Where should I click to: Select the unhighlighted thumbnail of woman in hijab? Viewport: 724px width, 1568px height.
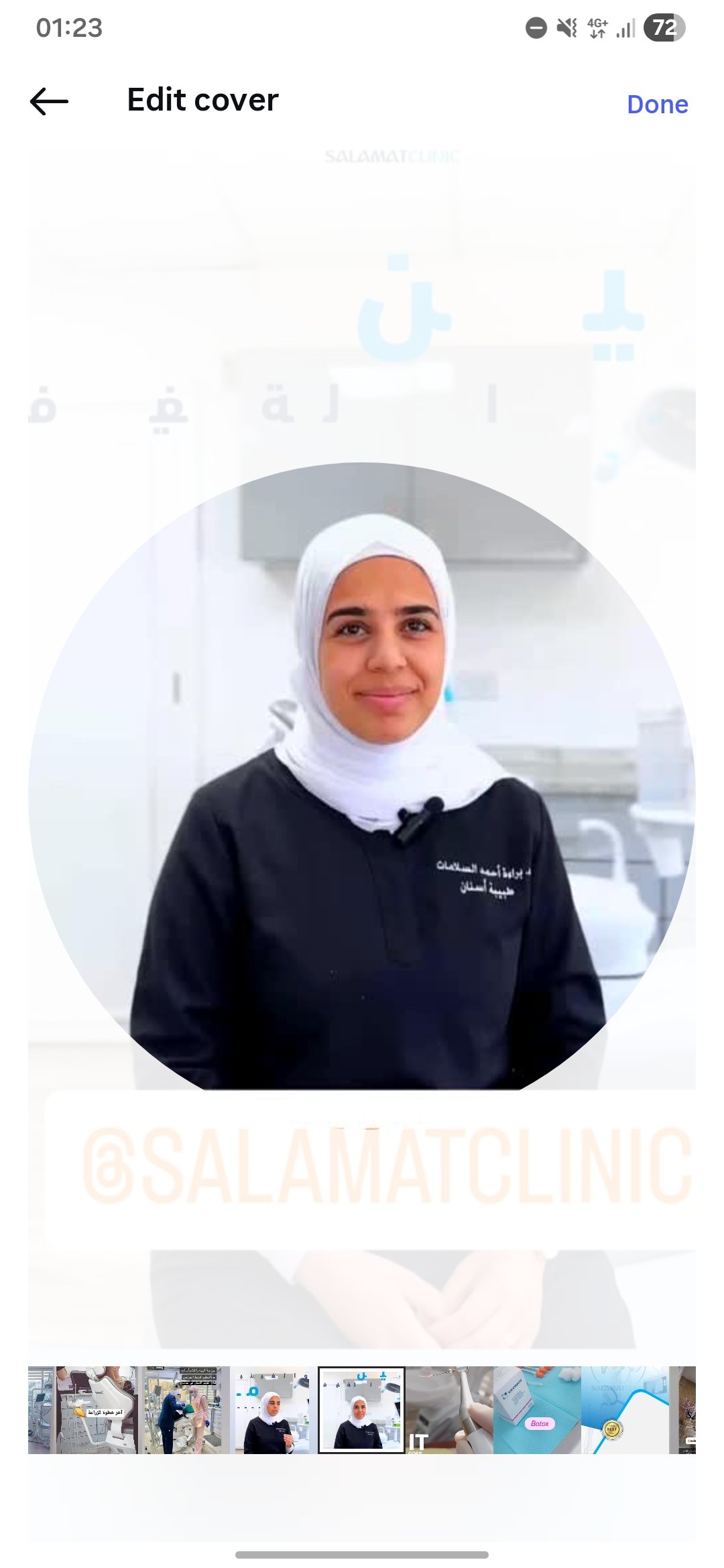[x=274, y=1410]
